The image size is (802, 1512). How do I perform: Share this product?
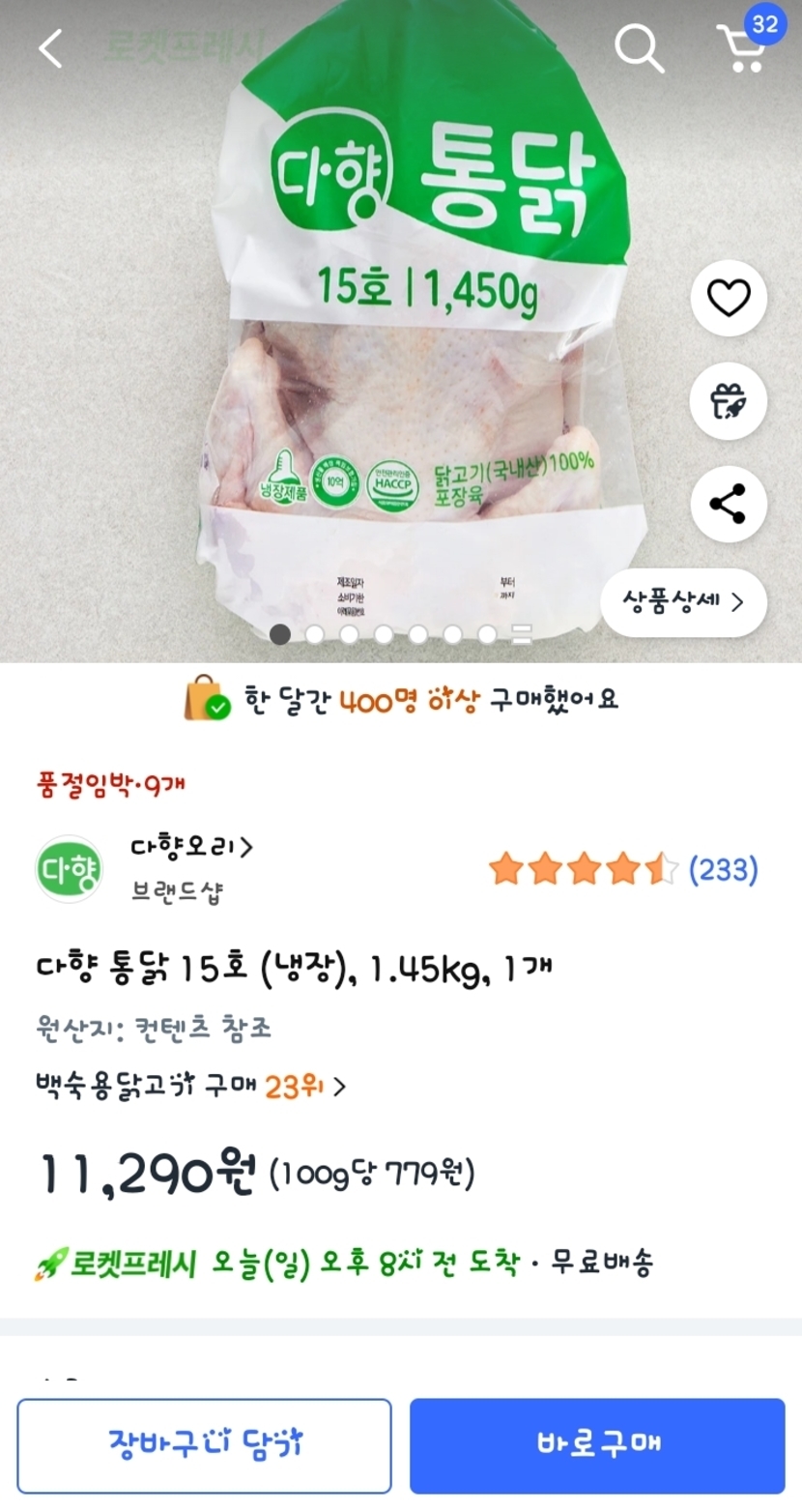[729, 504]
